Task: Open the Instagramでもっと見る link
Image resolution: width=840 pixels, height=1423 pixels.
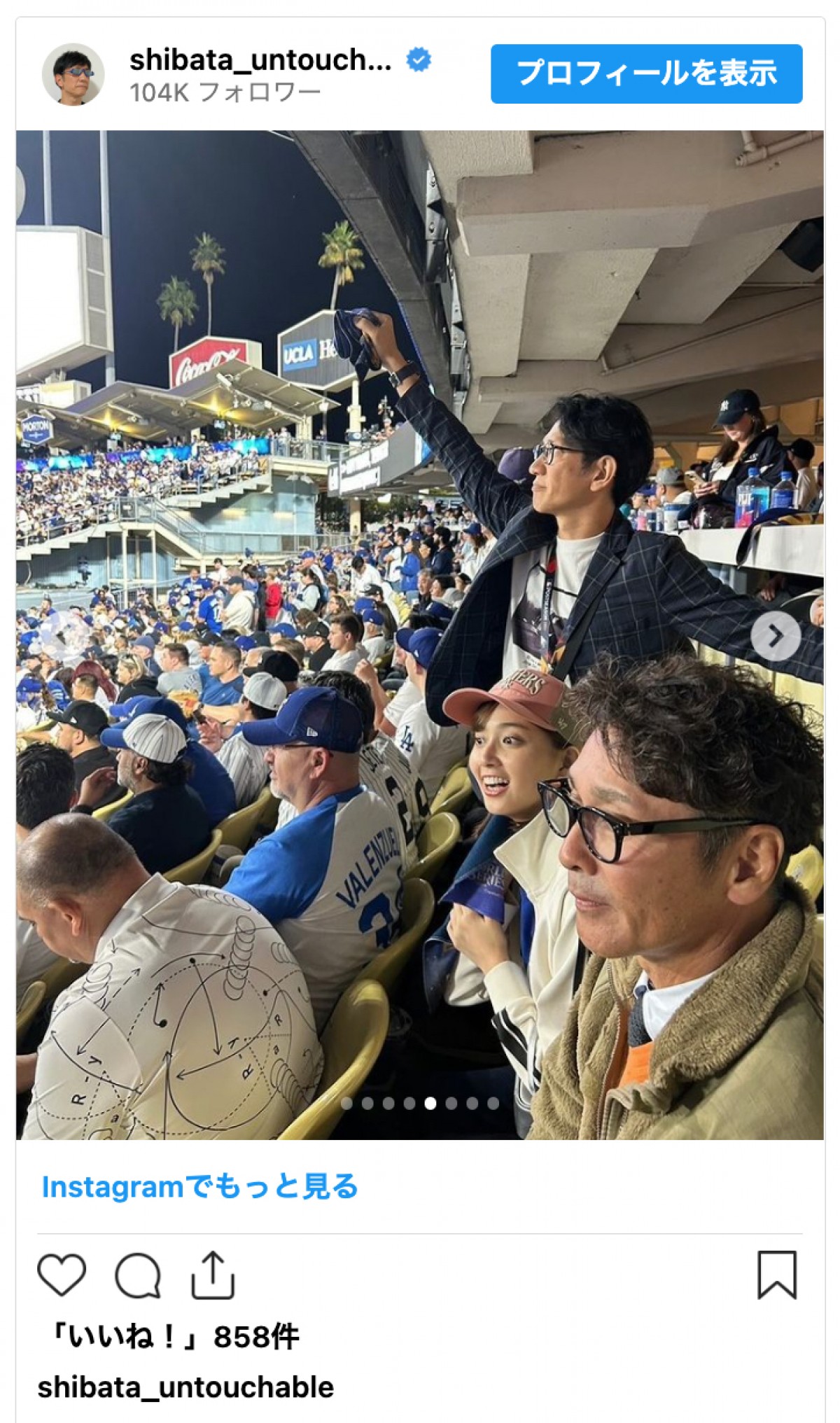Action: click(x=200, y=1186)
